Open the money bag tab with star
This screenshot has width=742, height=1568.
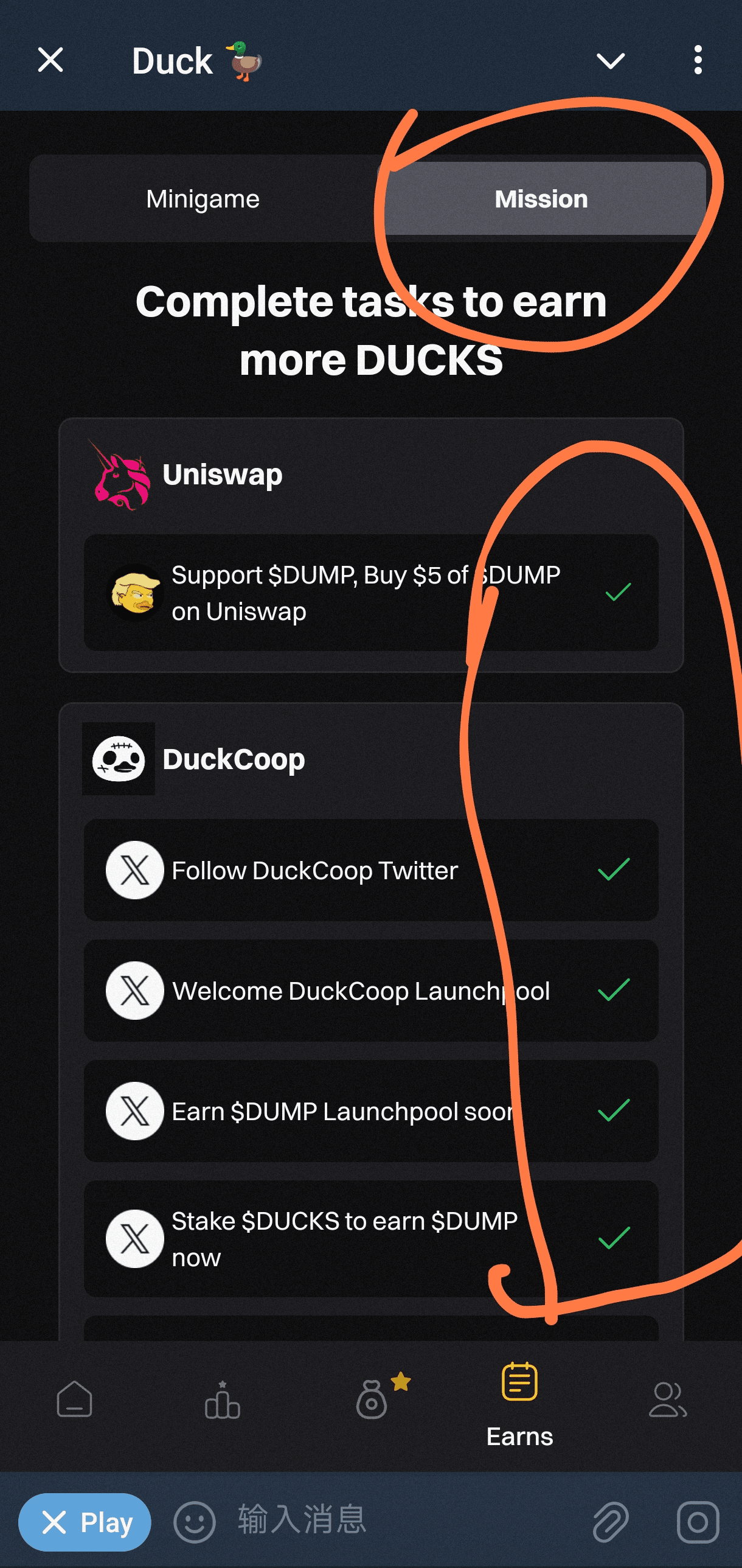(x=372, y=1399)
